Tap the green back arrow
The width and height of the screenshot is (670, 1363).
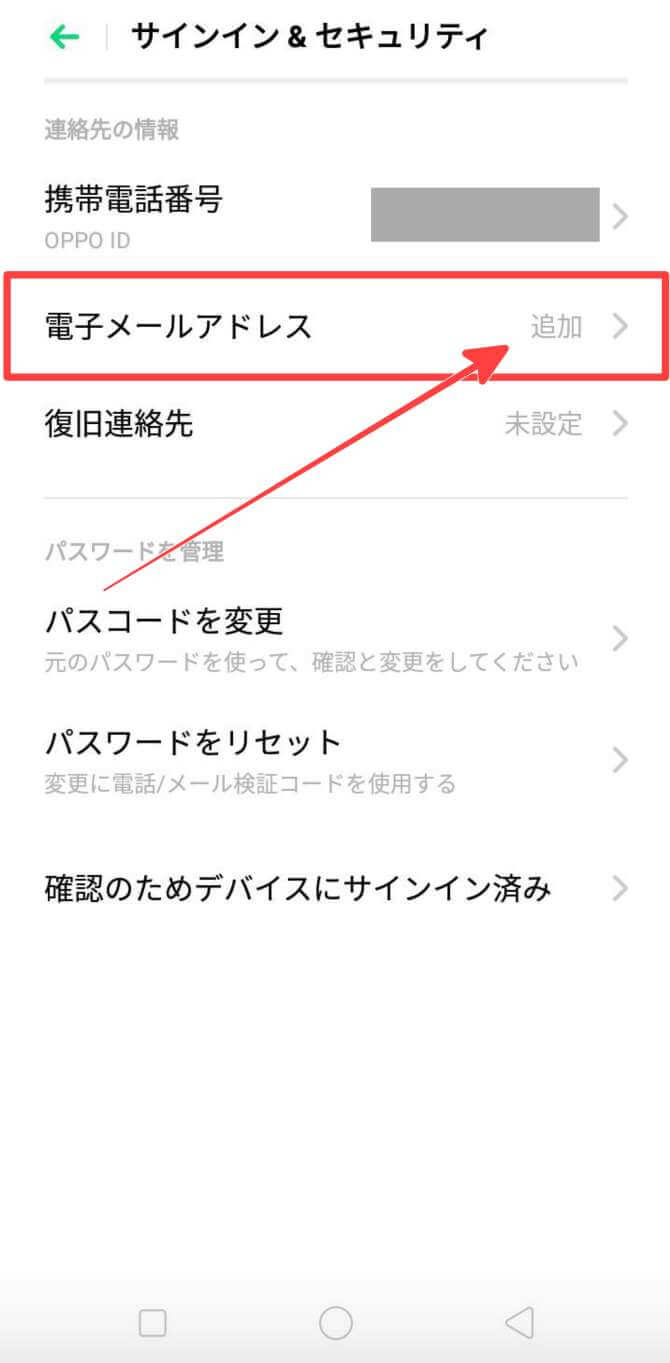64,38
